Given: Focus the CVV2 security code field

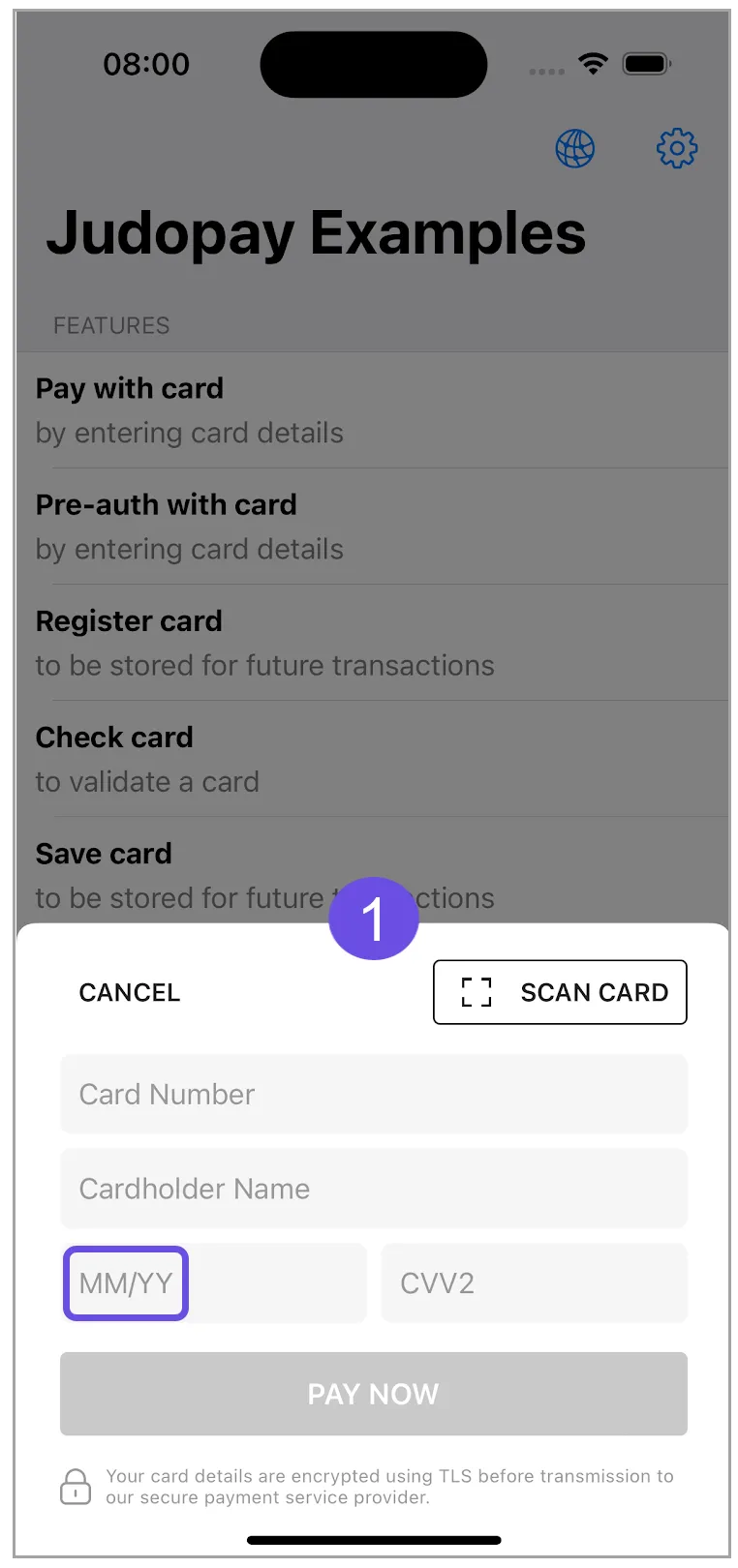Looking at the screenshot, I should pyautogui.click(x=534, y=1283).
